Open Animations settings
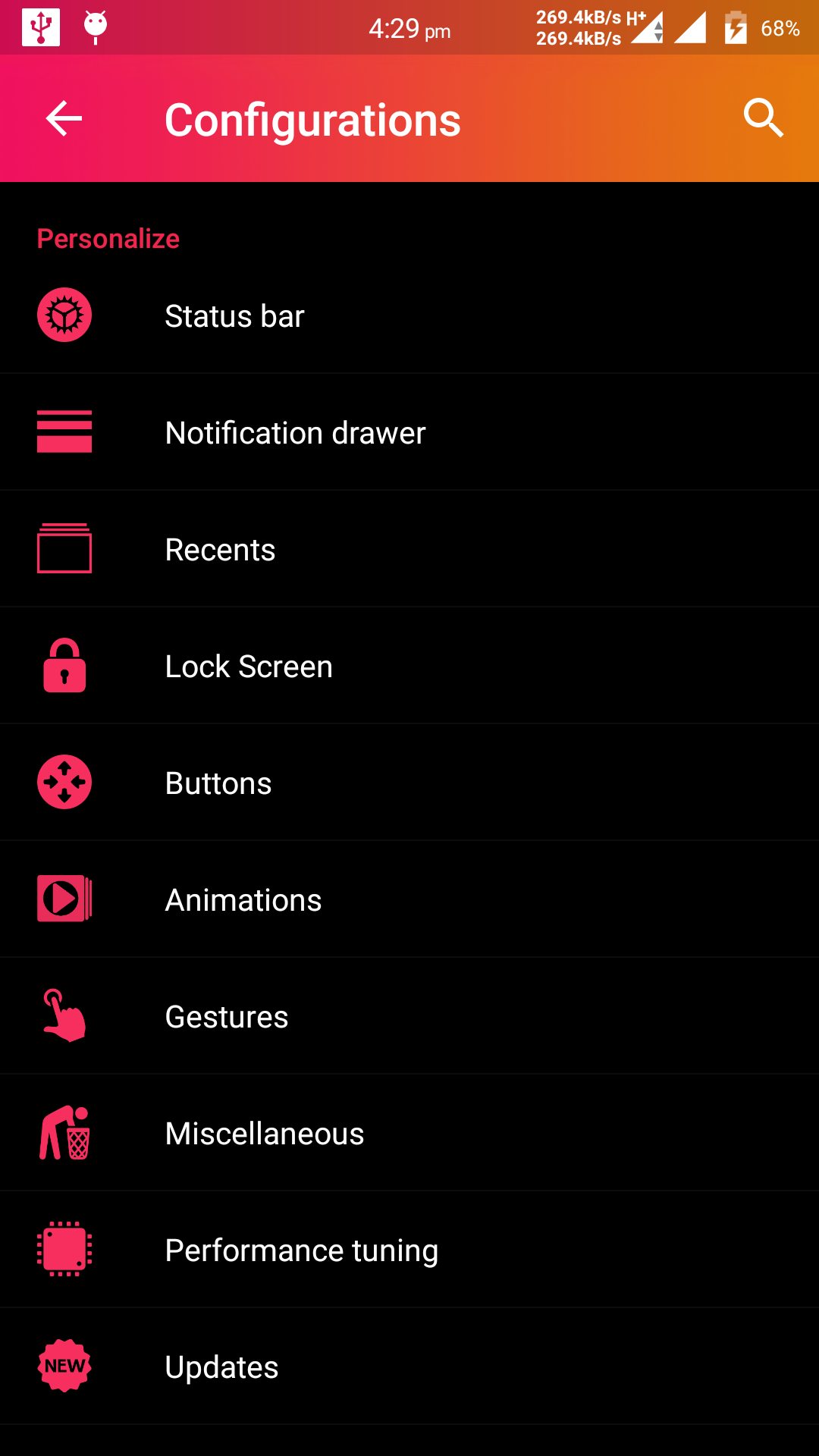 point(409,899)
